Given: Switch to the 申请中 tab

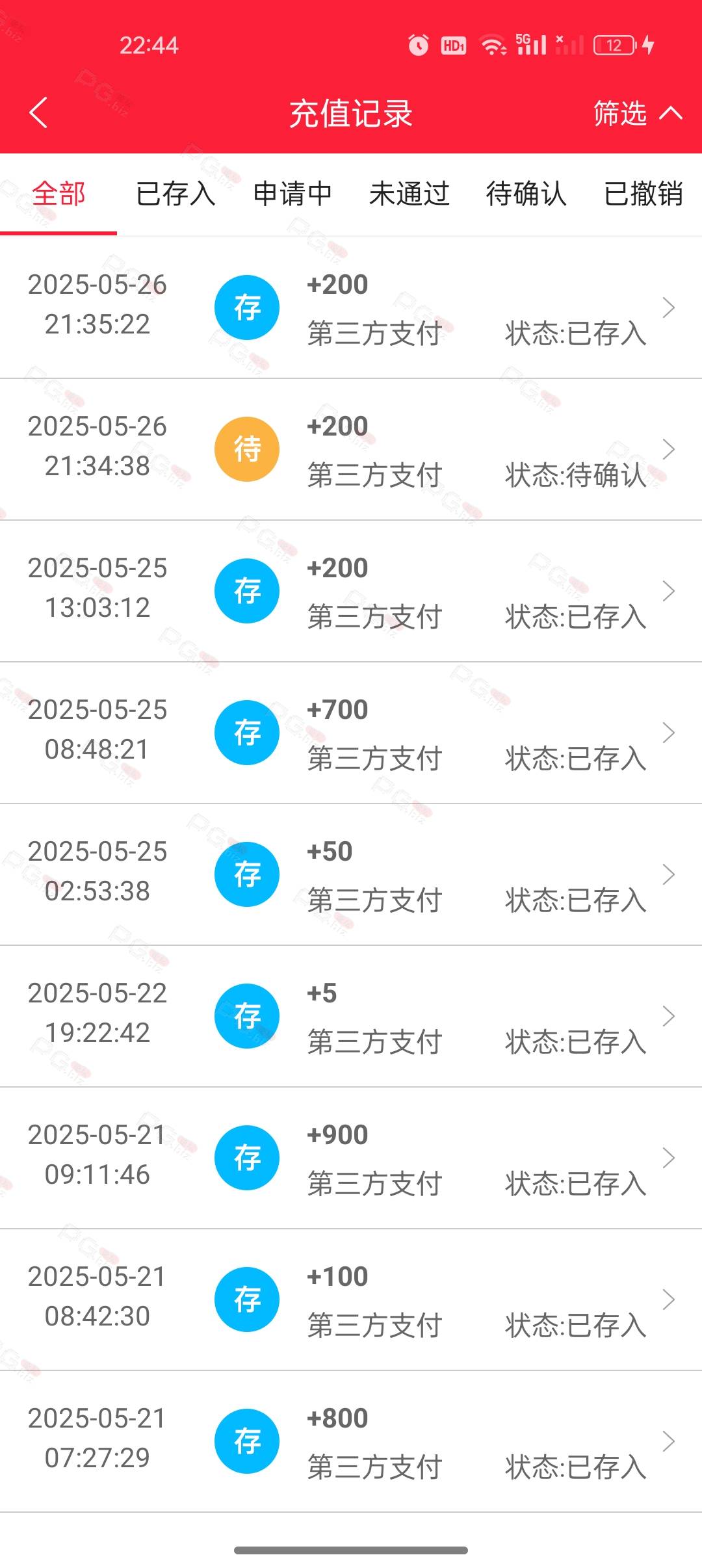Looking at the screenshot, I should click(x=292, y=194).
